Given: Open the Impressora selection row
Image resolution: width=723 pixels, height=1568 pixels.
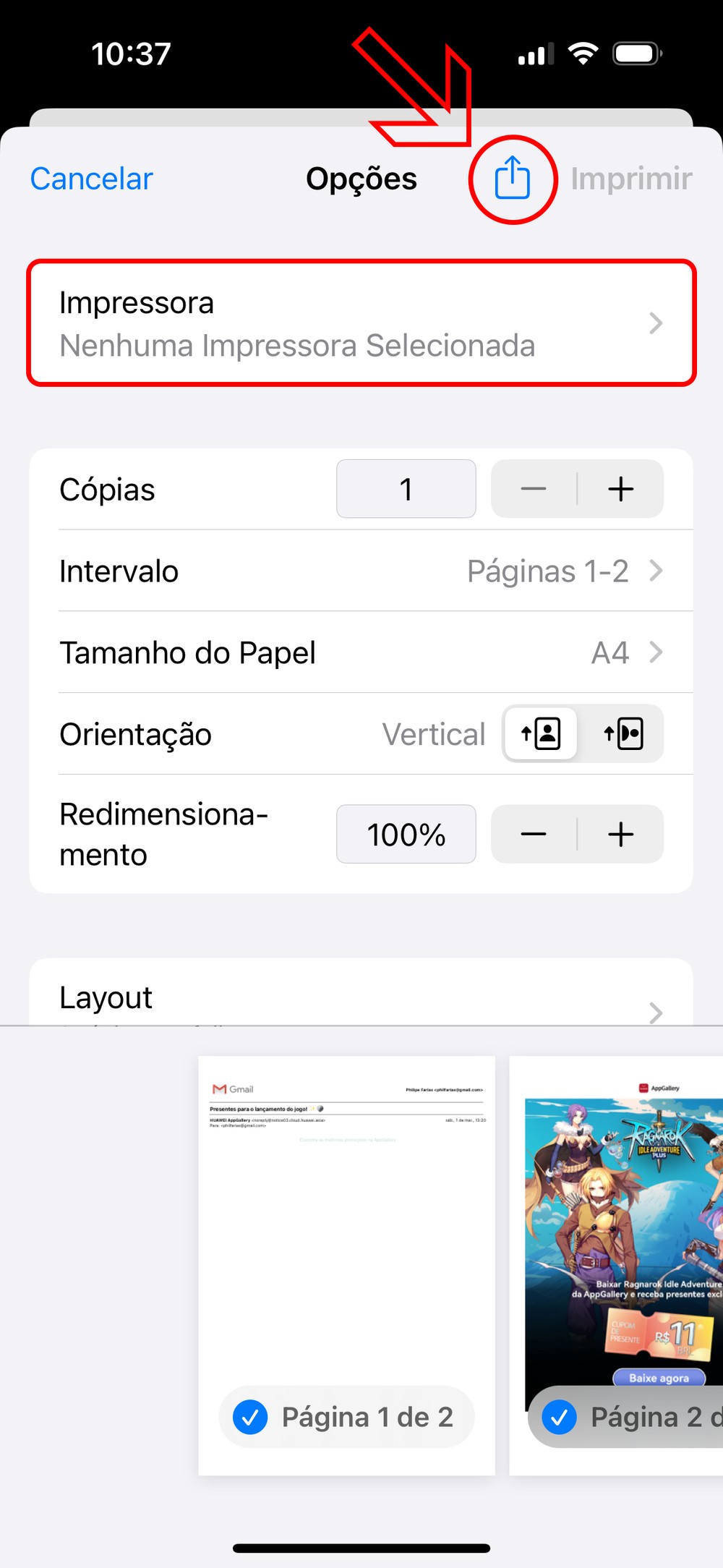Looking at the screenshot, I should point(361,323).
